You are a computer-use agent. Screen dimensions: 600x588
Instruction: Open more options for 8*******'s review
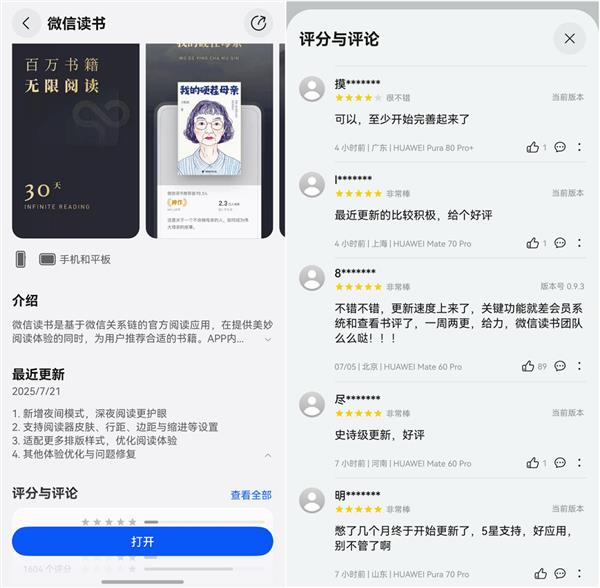[x=579, y=367]
